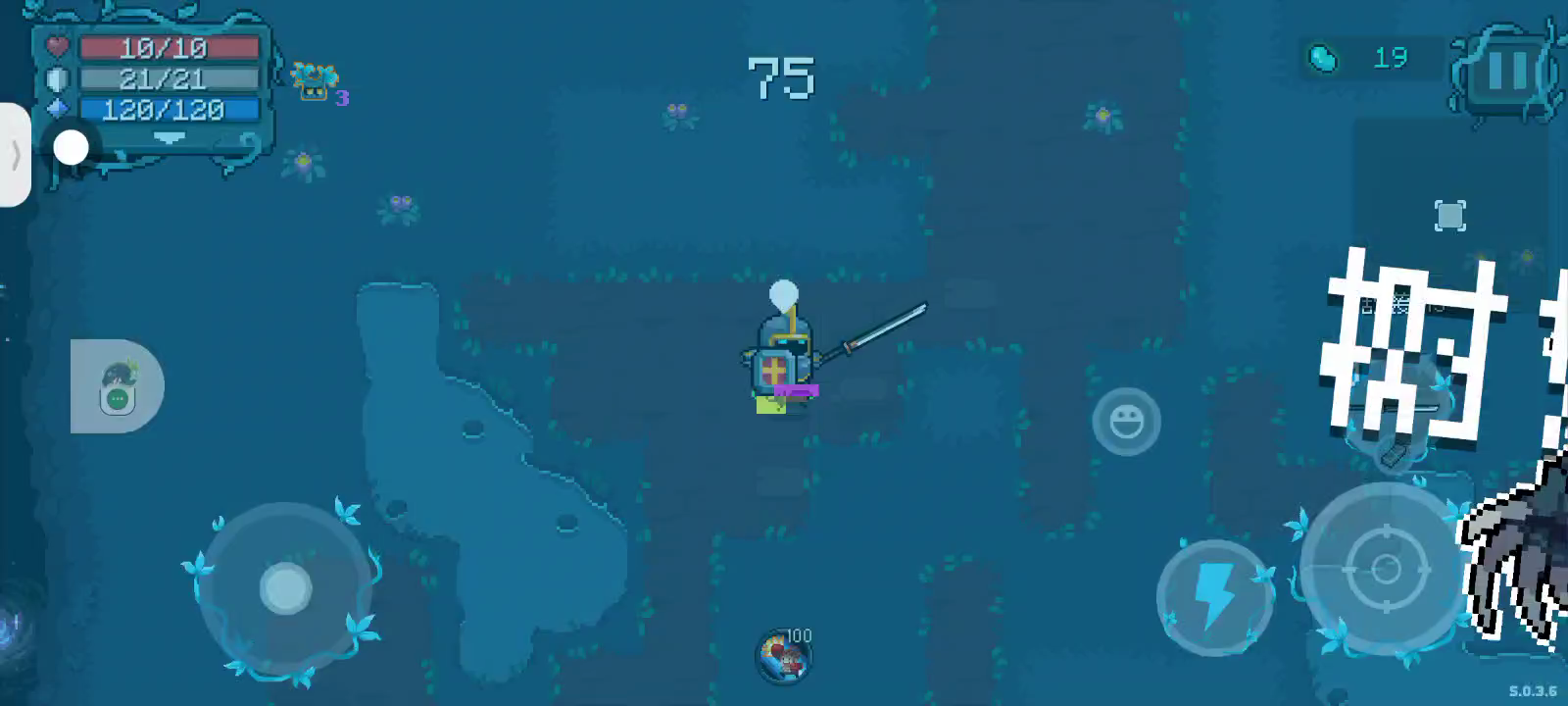Use the lightning skill button
Screen dimensions: 1568x706
point(1214,596)
